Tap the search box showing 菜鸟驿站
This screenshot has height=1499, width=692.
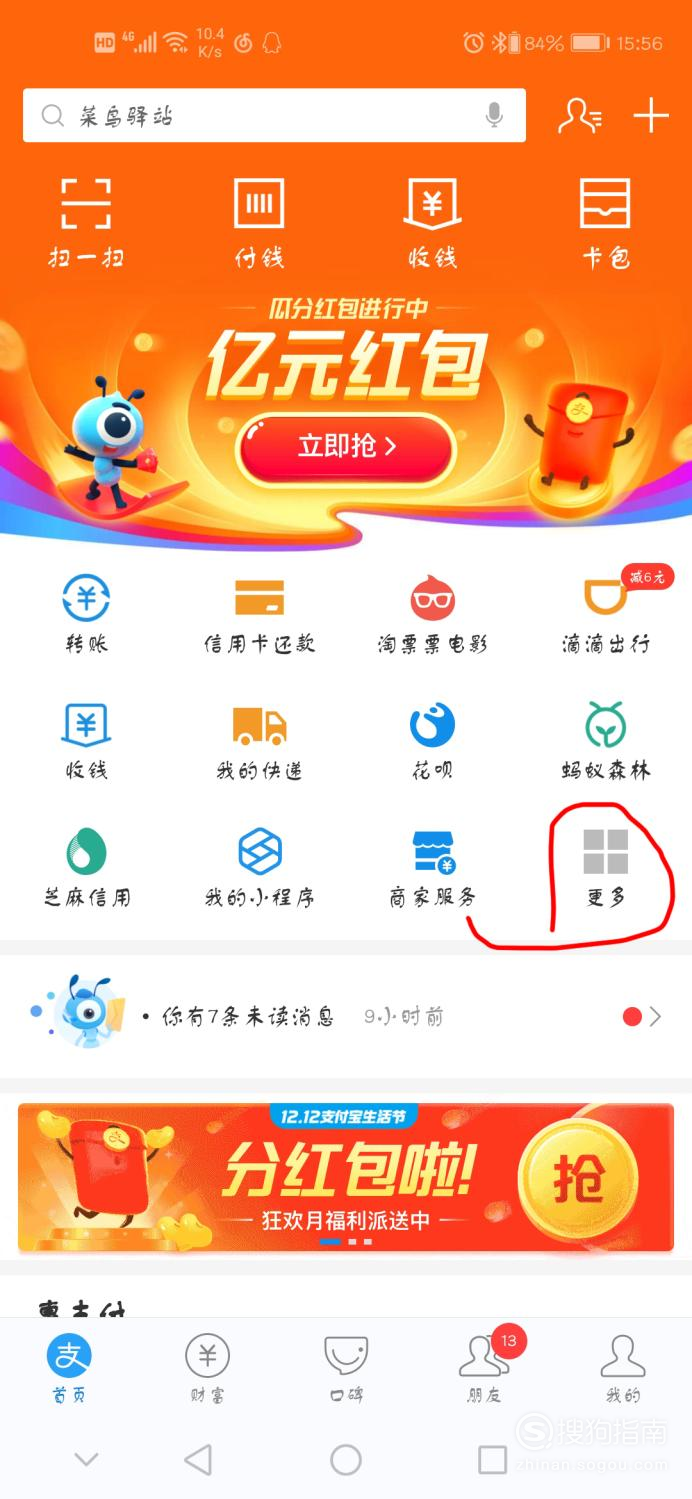coord(260,116)
